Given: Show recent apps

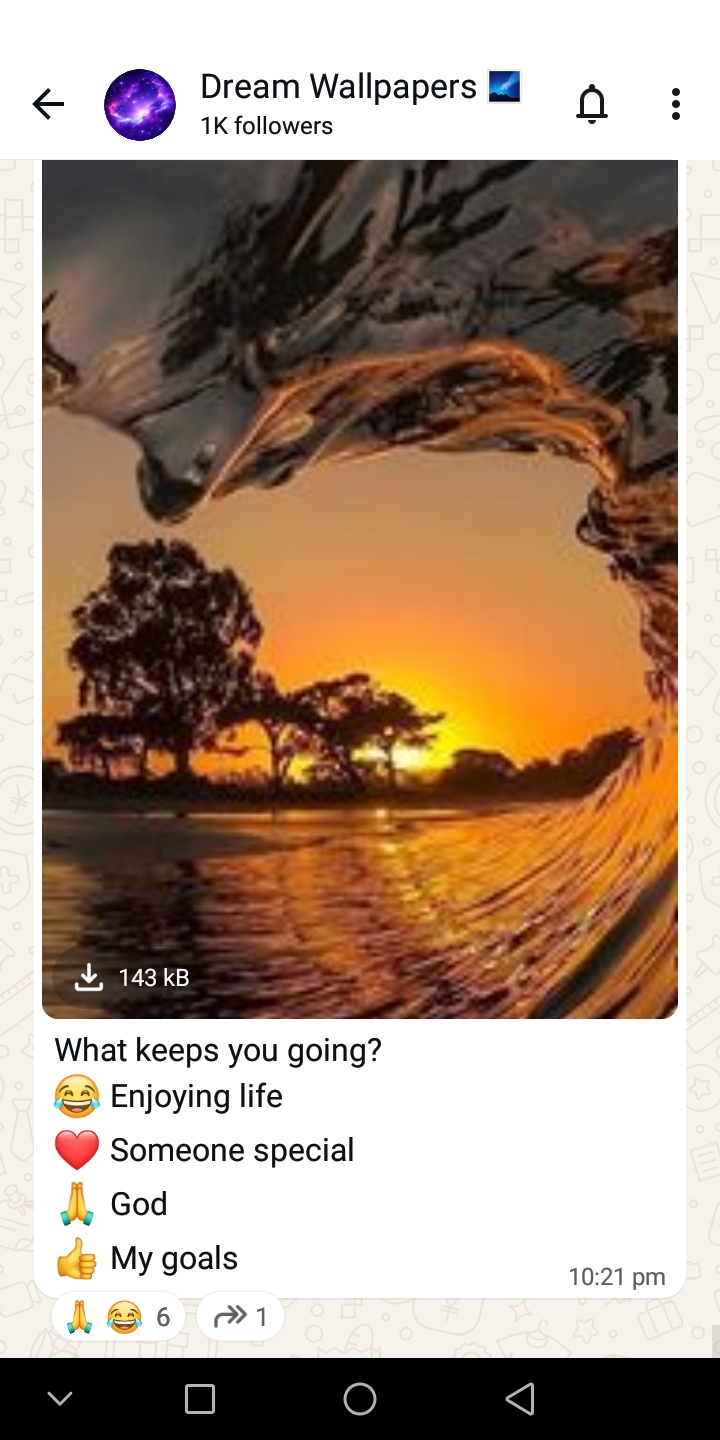Looking at the screenshot, I should [x=200, y=1399].
